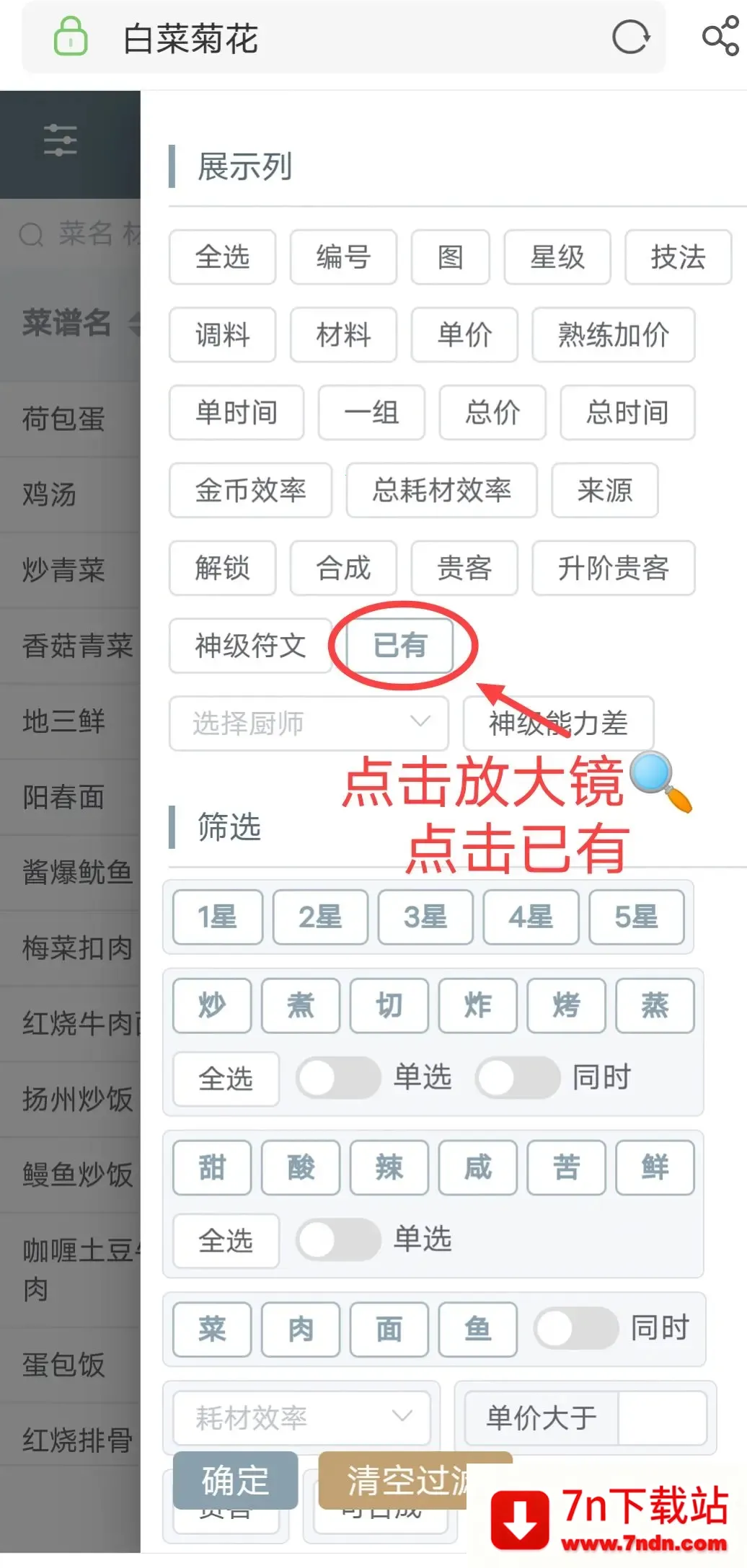
Task: Filter ingredients by 鱼
Action: point(477,1329)
